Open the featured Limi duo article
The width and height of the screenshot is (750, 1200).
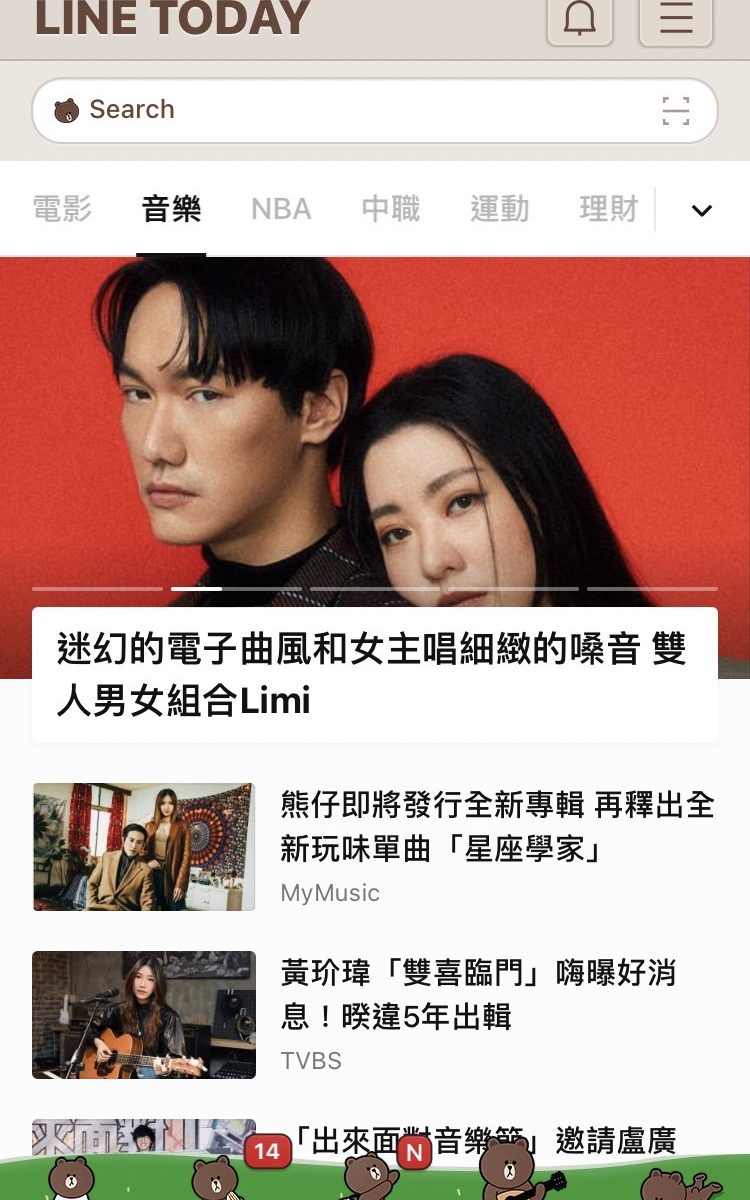pos(374,674)
